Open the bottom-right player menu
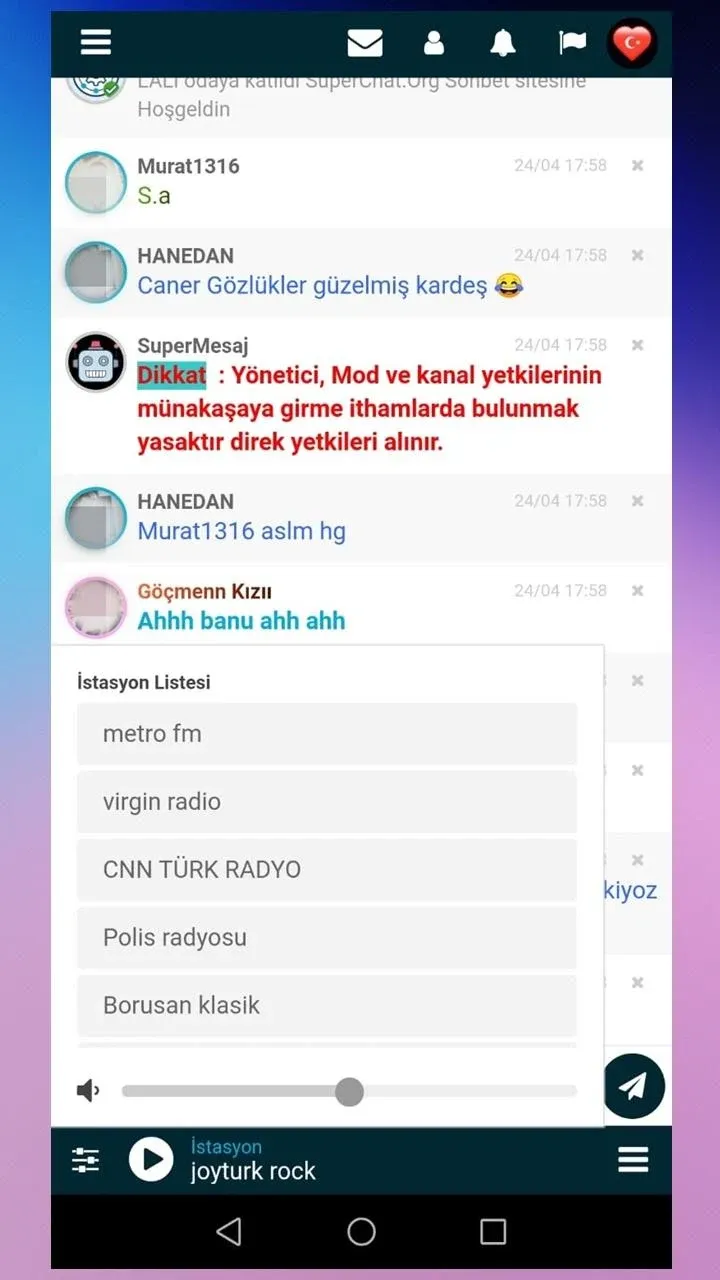The width and height of the screenshot is (720, 1280). (633, 1160)
